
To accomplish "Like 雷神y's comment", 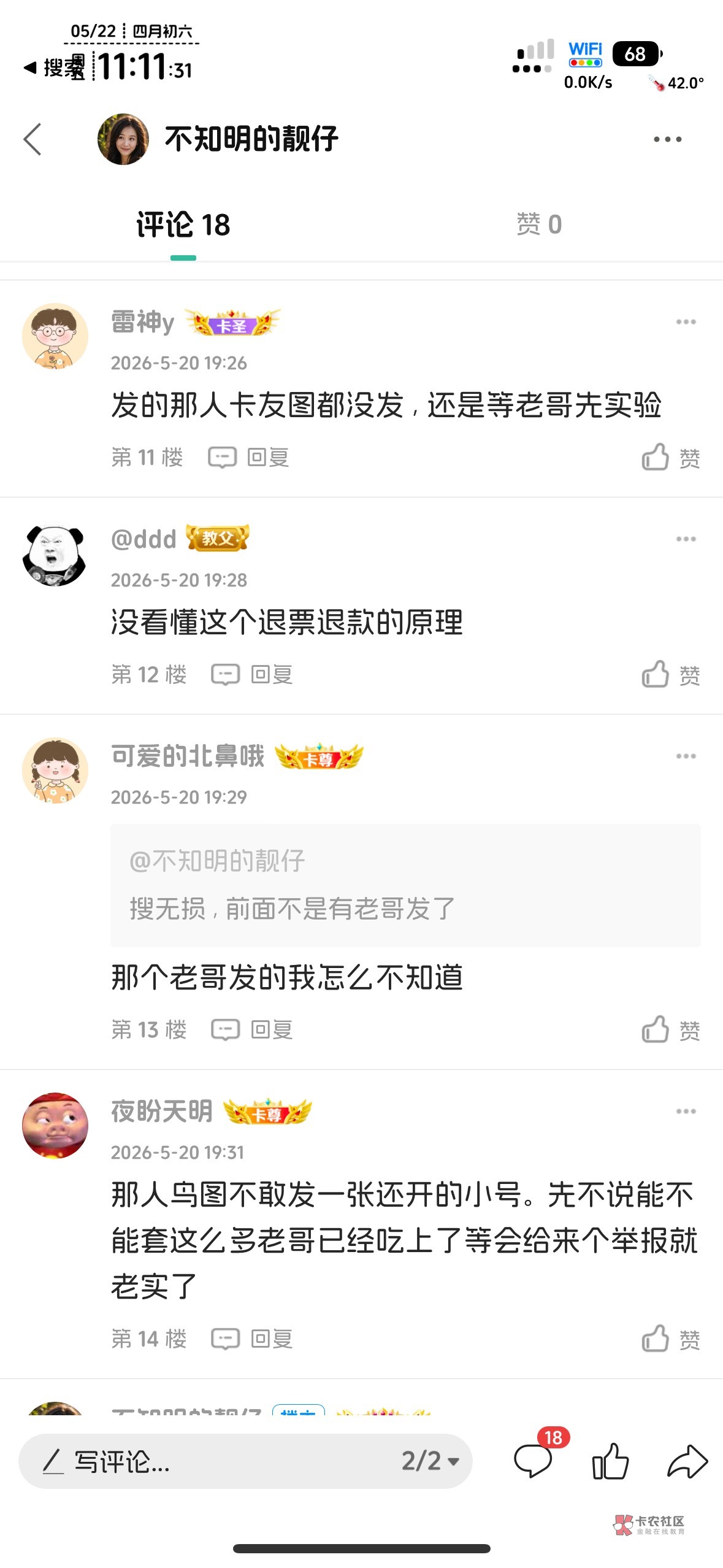I will (671, 458).
